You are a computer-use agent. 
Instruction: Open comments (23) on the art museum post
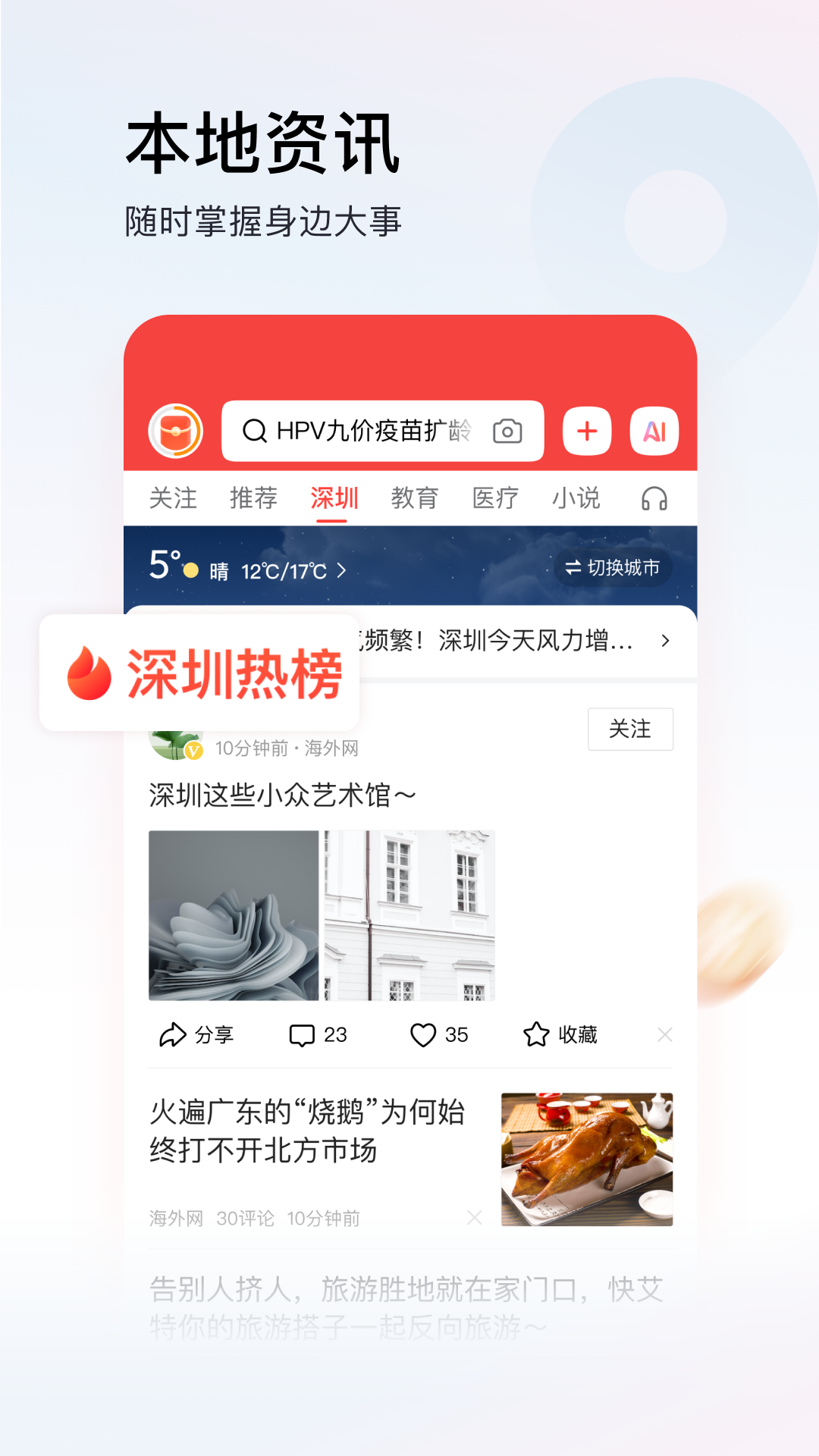pyautogui.click(x=319, y=1034)
